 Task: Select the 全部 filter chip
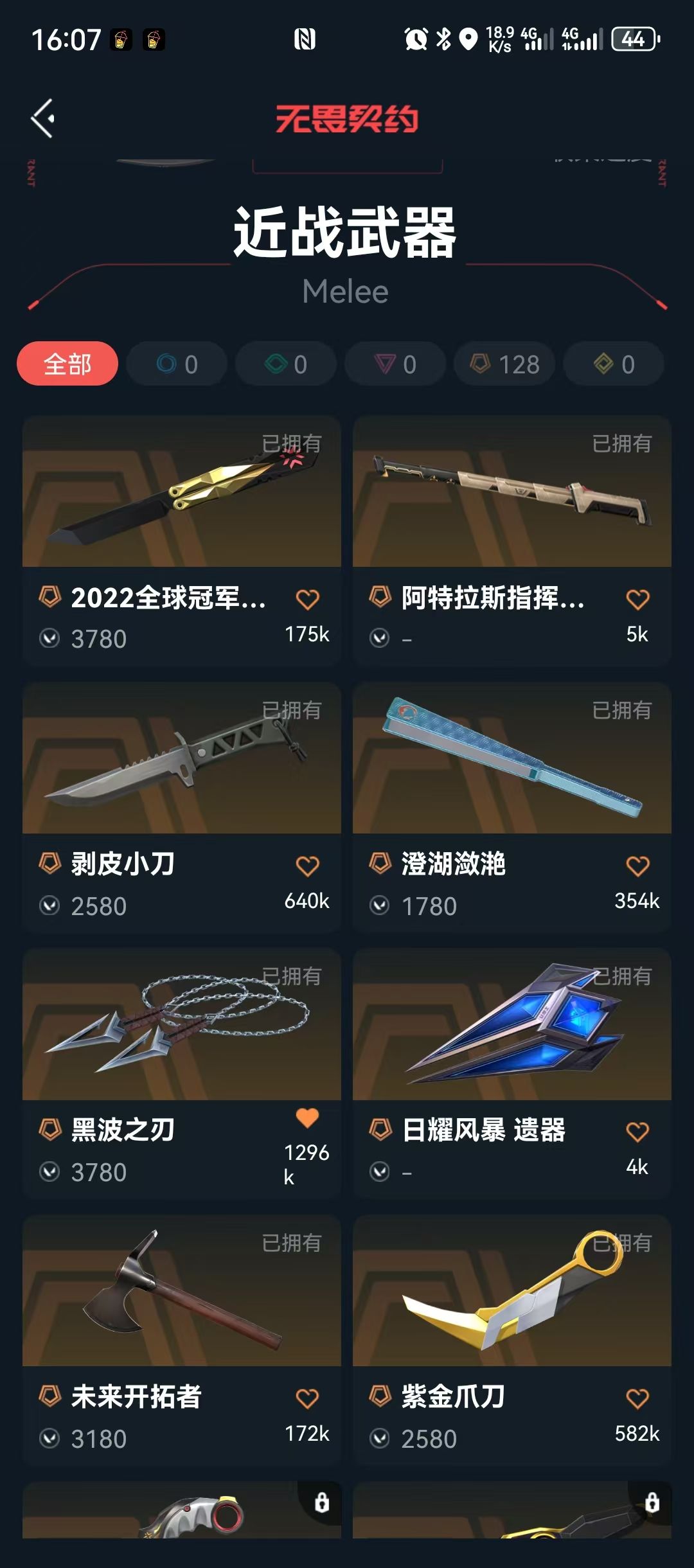pyautogui.click(x=67, y=364)
